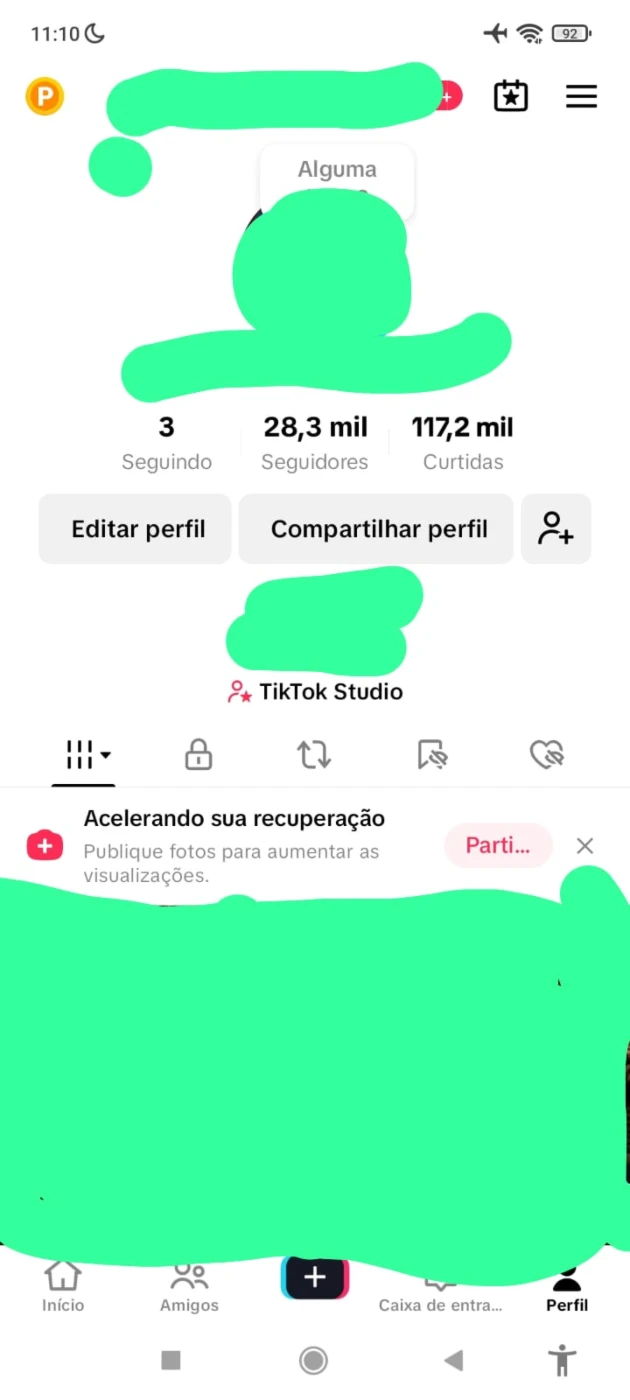The image size is (630, 1400).
Task: Open the coin rewards icon
Action: coord(44,97)
